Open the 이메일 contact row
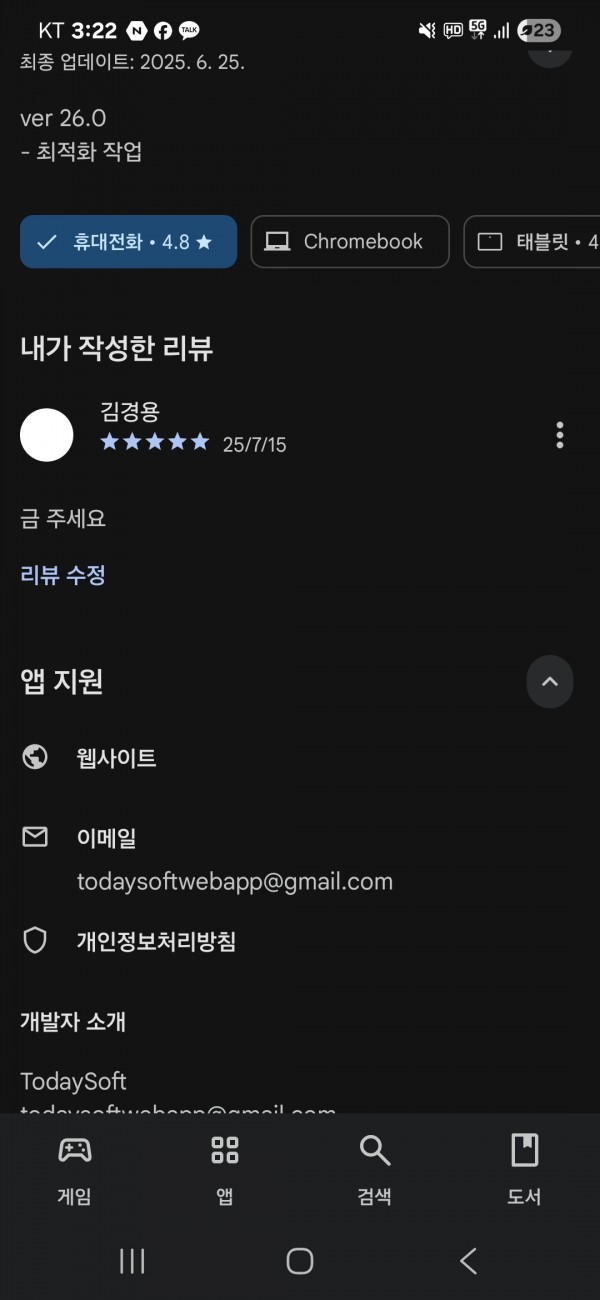600x1300 pixels. (x=300, y=858)
